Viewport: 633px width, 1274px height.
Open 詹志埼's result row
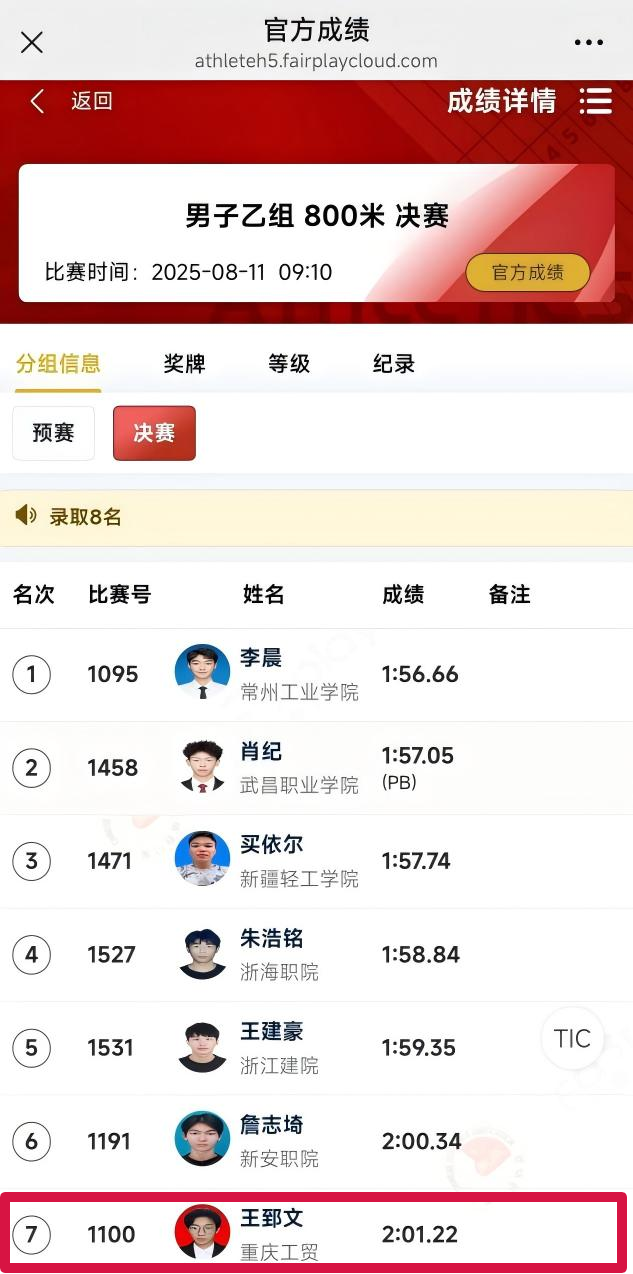316,1141
